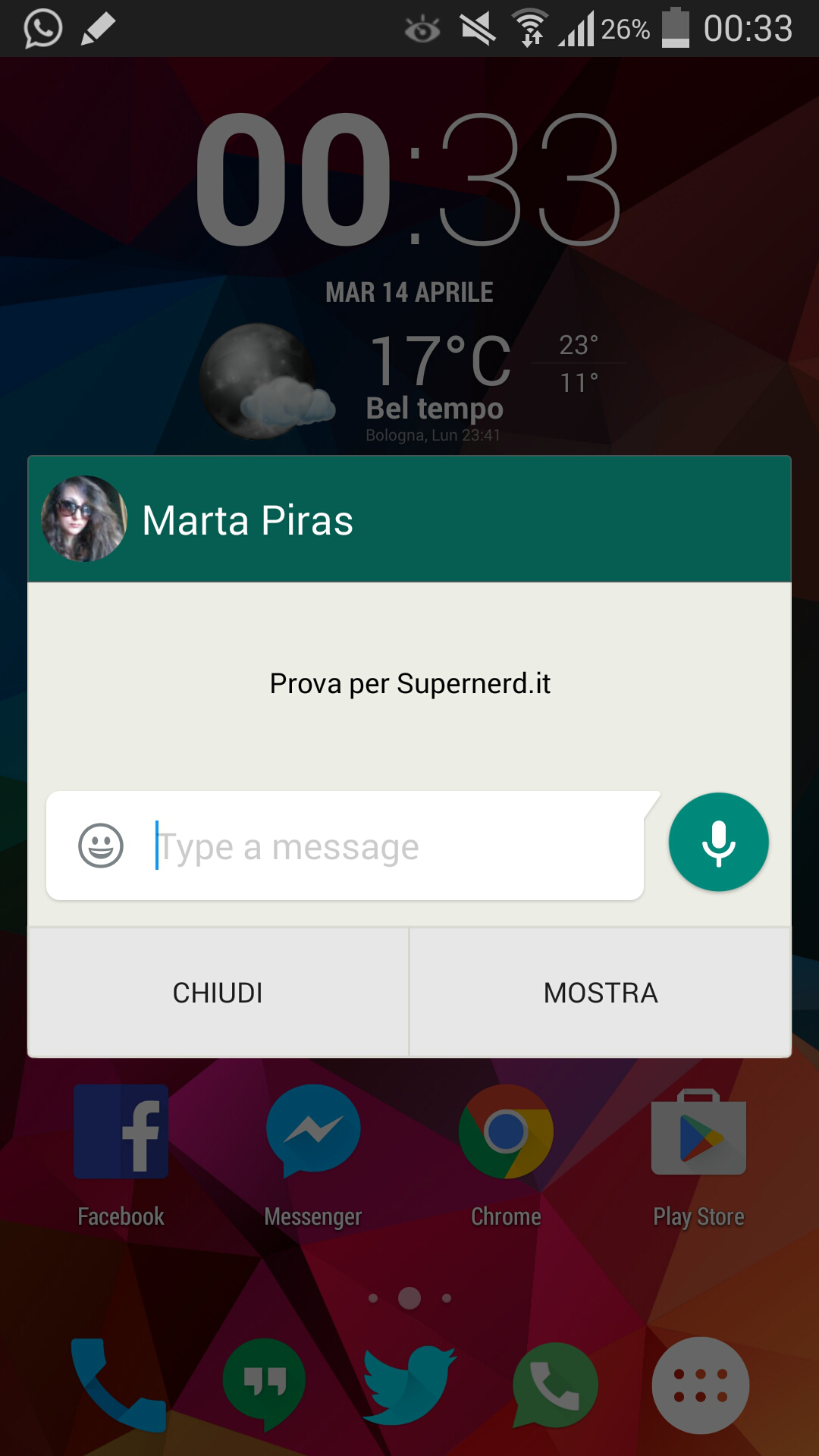The height and width of the screenshot is (1456, 819).
Task: Focus the Type a message field
Action: tap(394, 846)
